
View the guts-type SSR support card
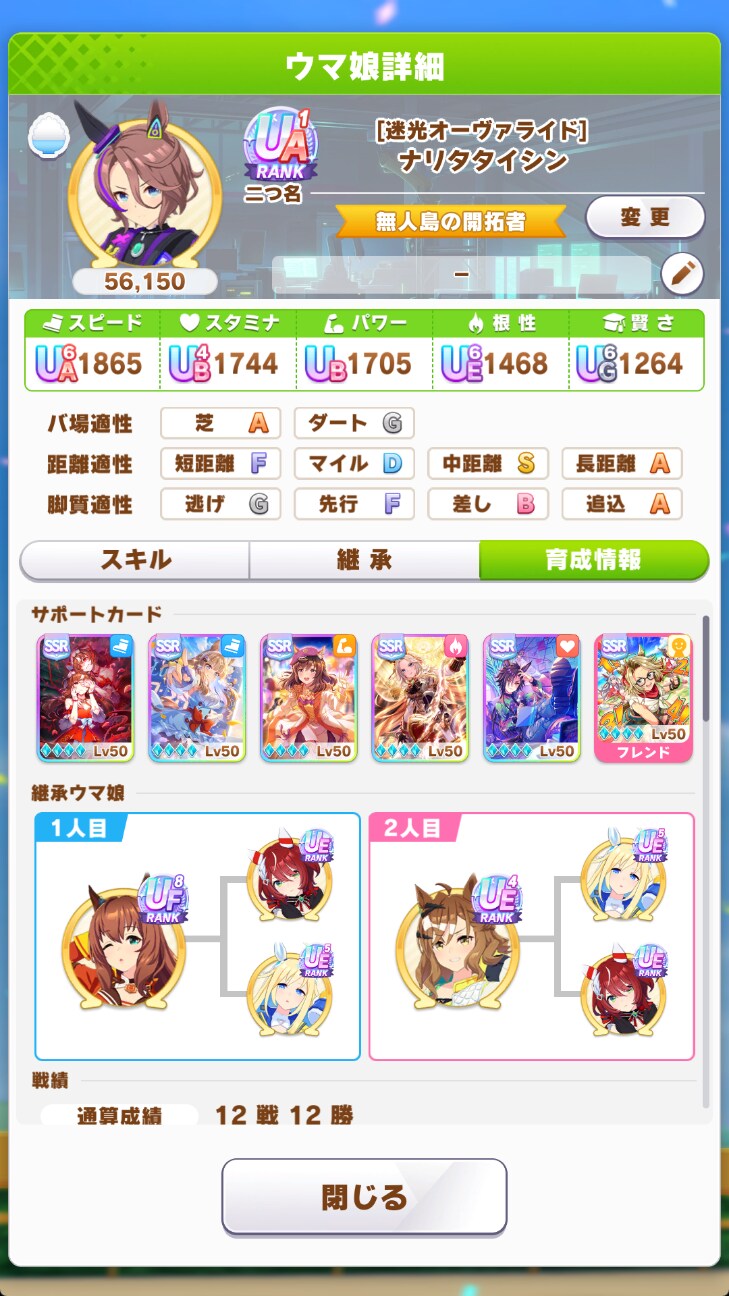(x=419, y=698)
